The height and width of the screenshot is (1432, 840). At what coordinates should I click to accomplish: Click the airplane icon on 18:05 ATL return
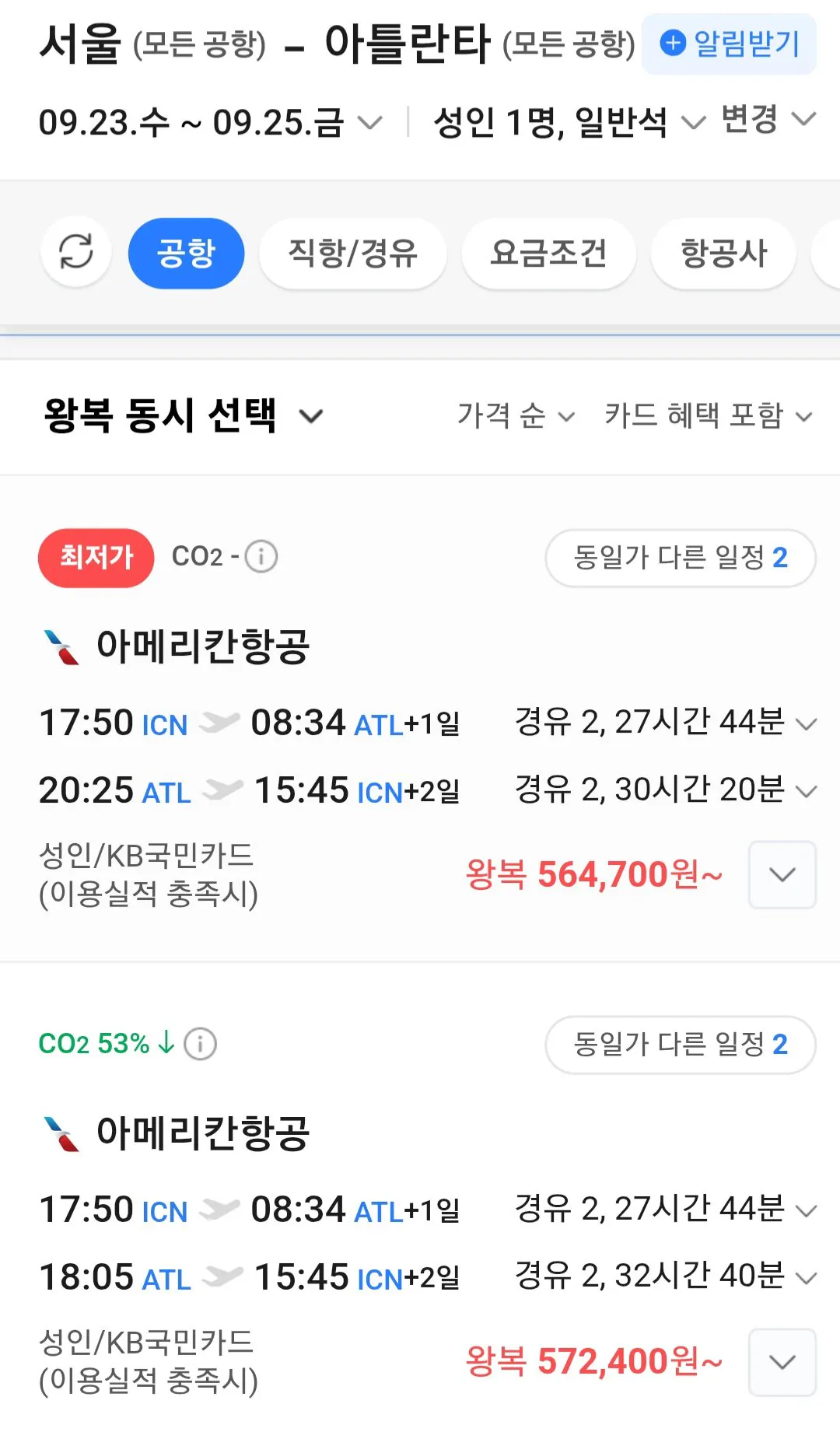pos(220,1277)
